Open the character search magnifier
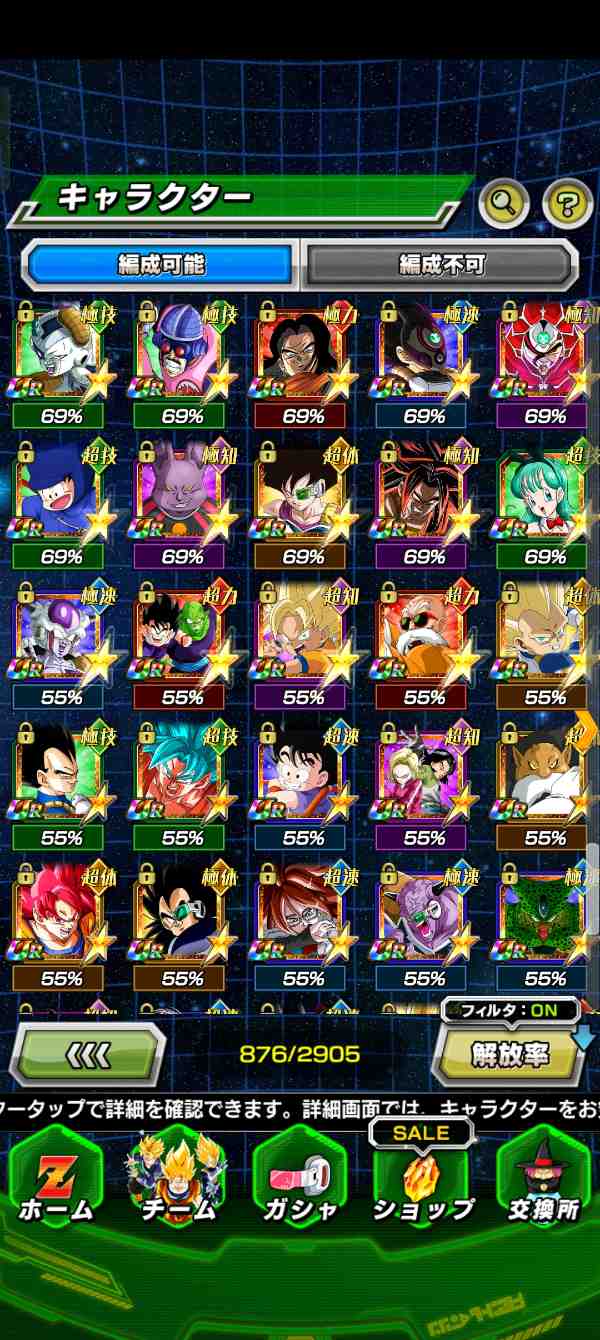The image size is (600, 1340). 504,205
